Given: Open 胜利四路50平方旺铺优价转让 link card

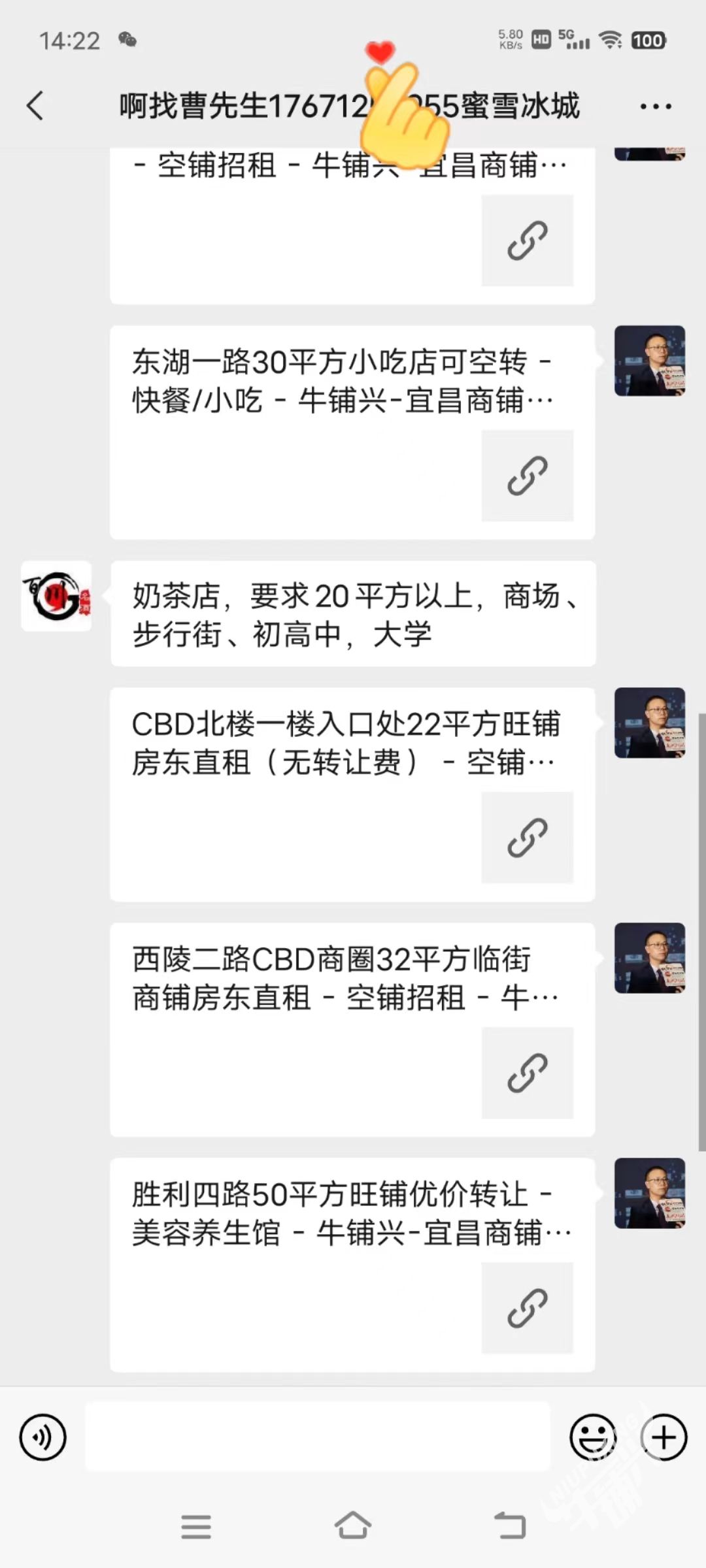Looking at the screenshot, I should click(352, 1264).
